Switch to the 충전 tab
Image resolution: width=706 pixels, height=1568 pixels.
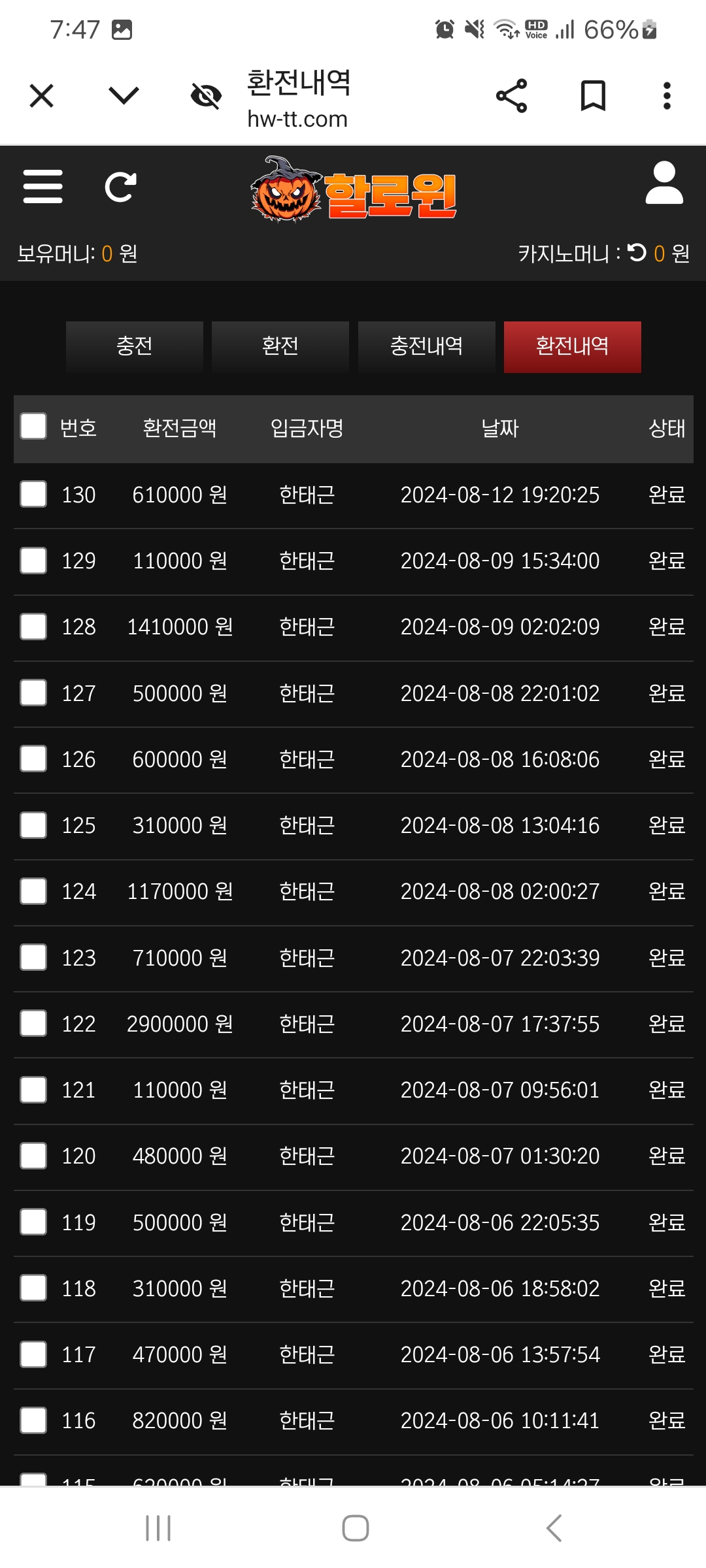(135, 346)
